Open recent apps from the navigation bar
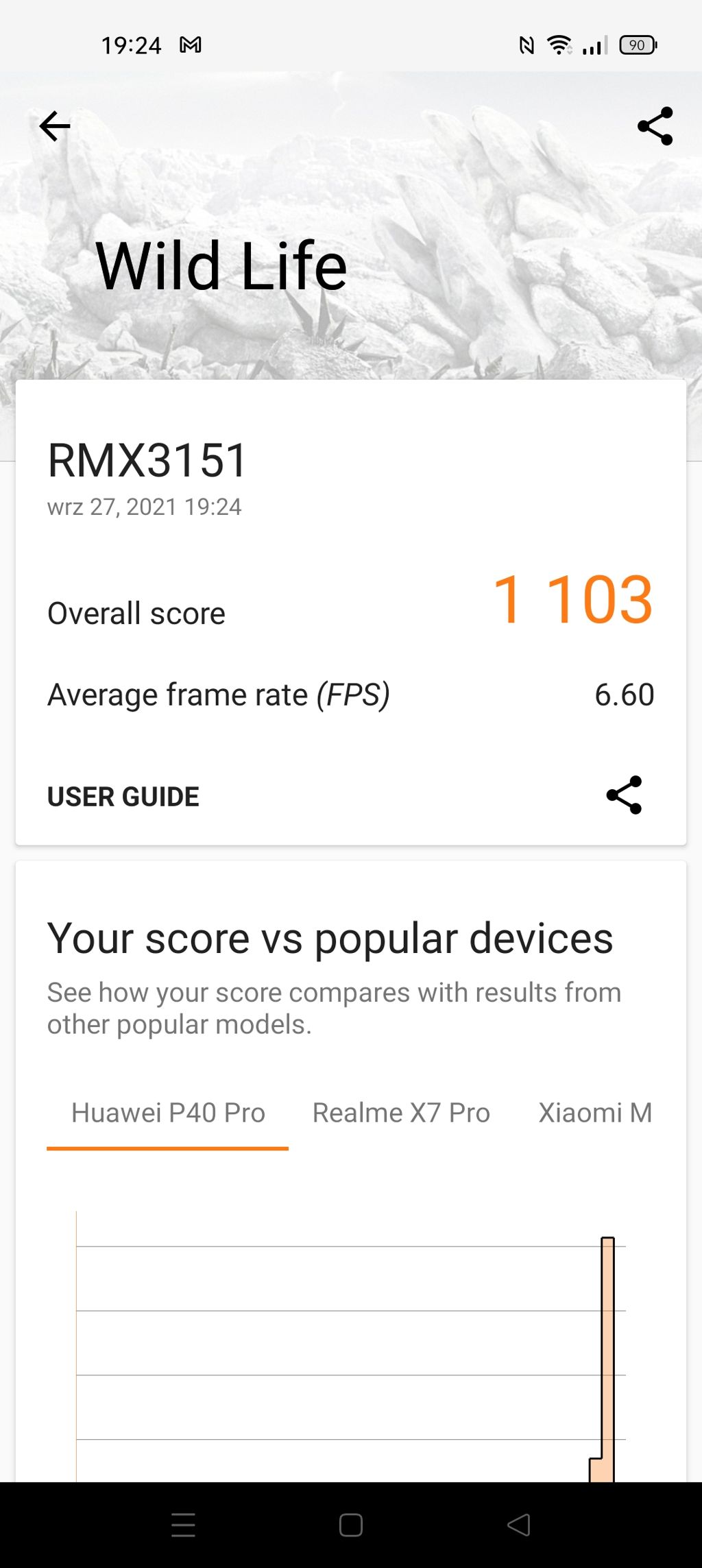This screenshot has width=702, height=1568. click(x=183, y=1525)
